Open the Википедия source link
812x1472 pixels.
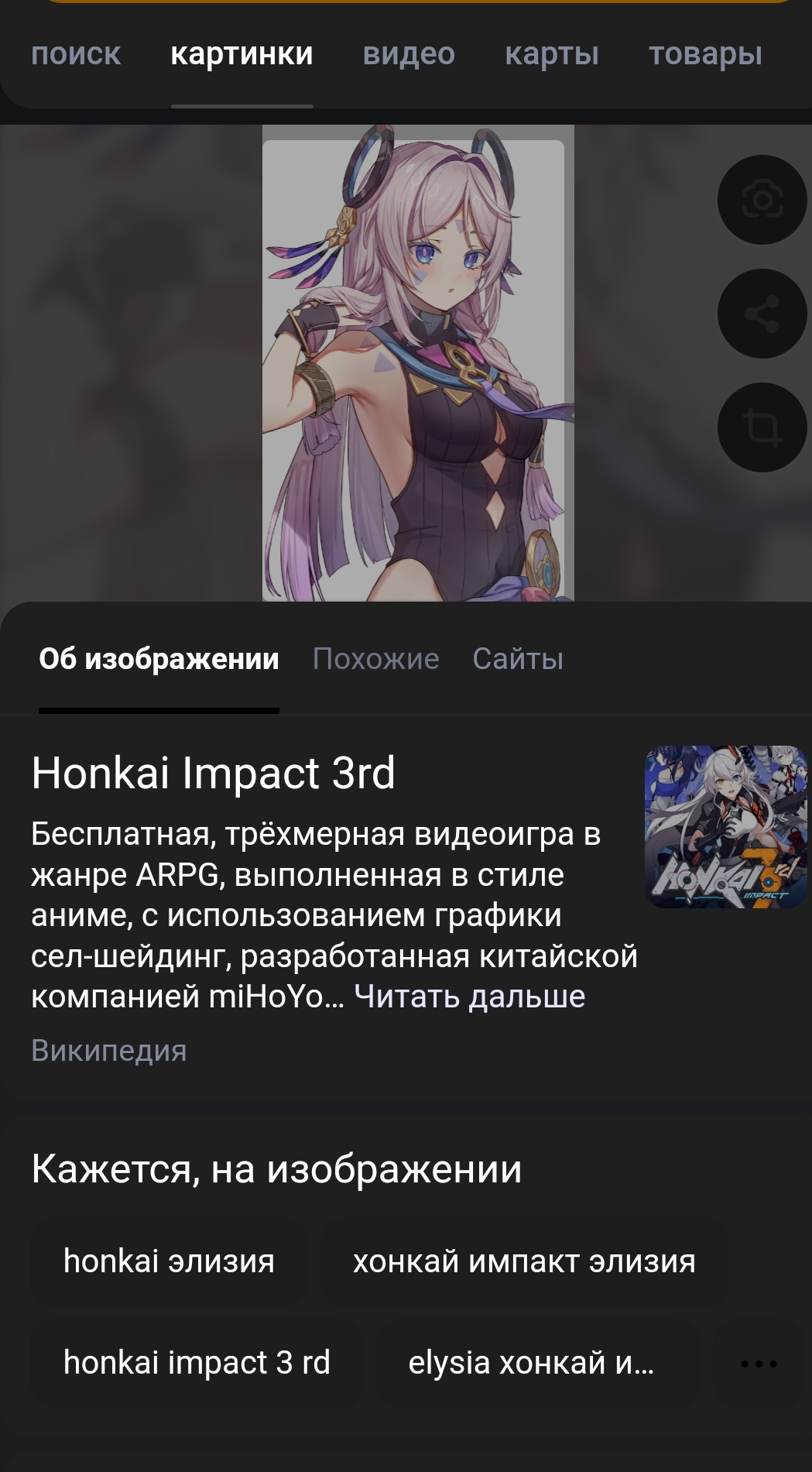[109, 1051]
